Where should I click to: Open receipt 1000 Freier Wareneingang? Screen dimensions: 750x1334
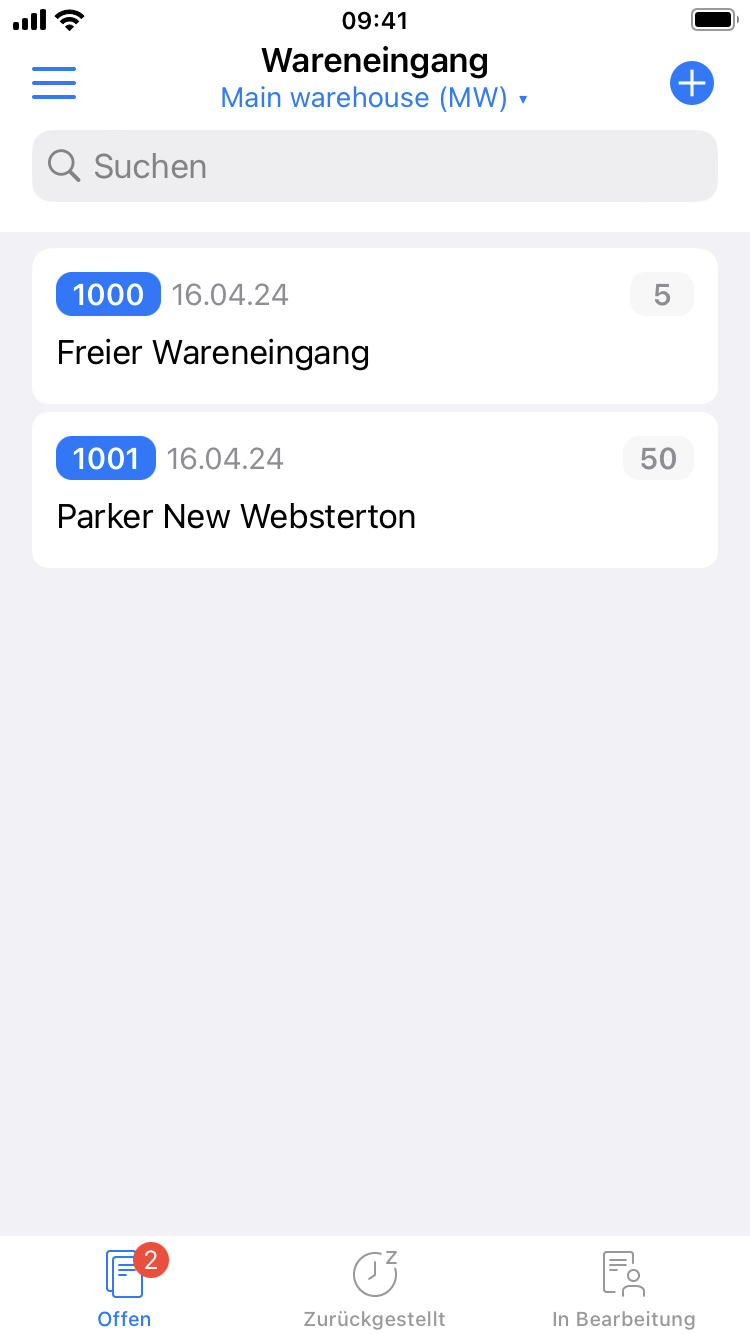375,326
